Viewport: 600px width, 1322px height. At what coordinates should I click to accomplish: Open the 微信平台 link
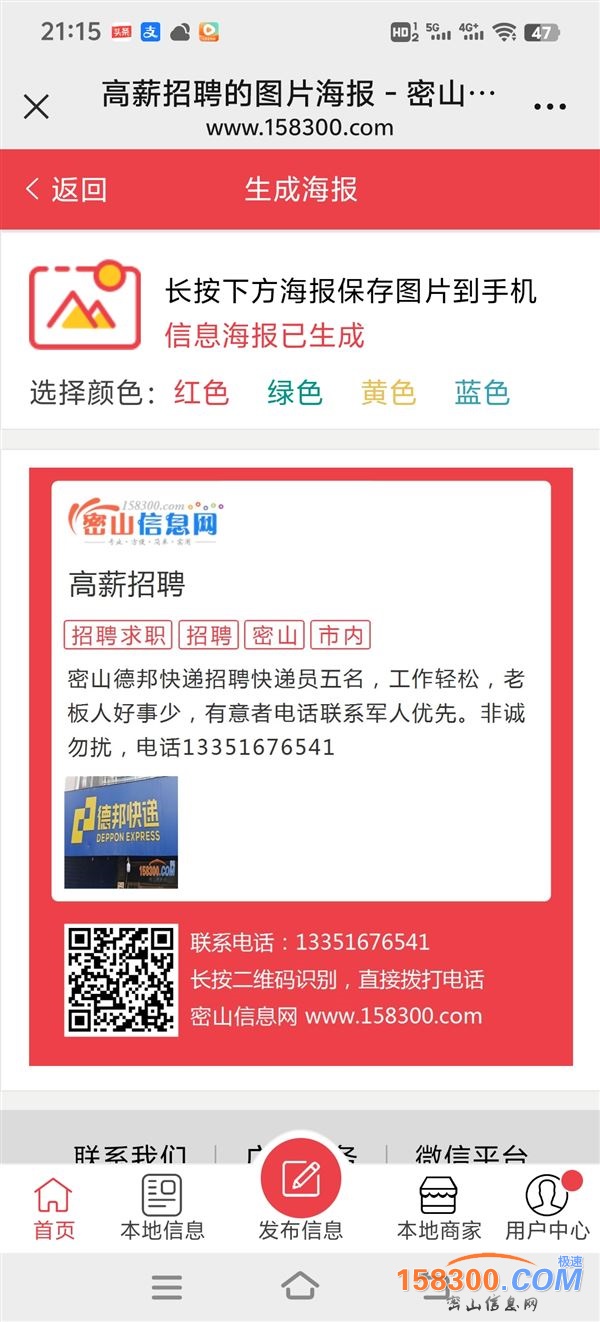pyautogui.click(x=471, y=1154)
